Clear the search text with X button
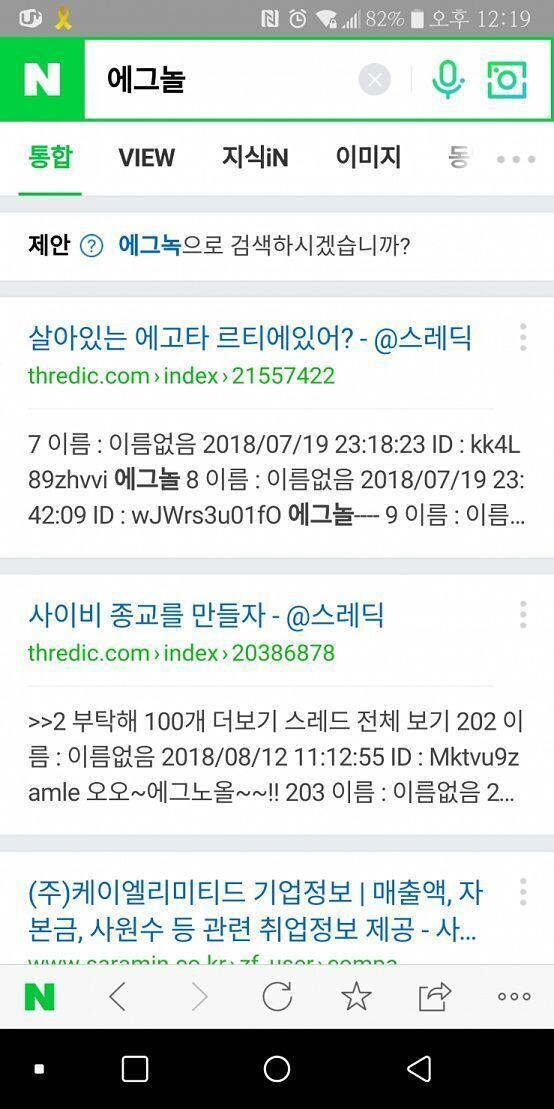554x1109 pixels. pyautogui.click(x=374, y=80)
